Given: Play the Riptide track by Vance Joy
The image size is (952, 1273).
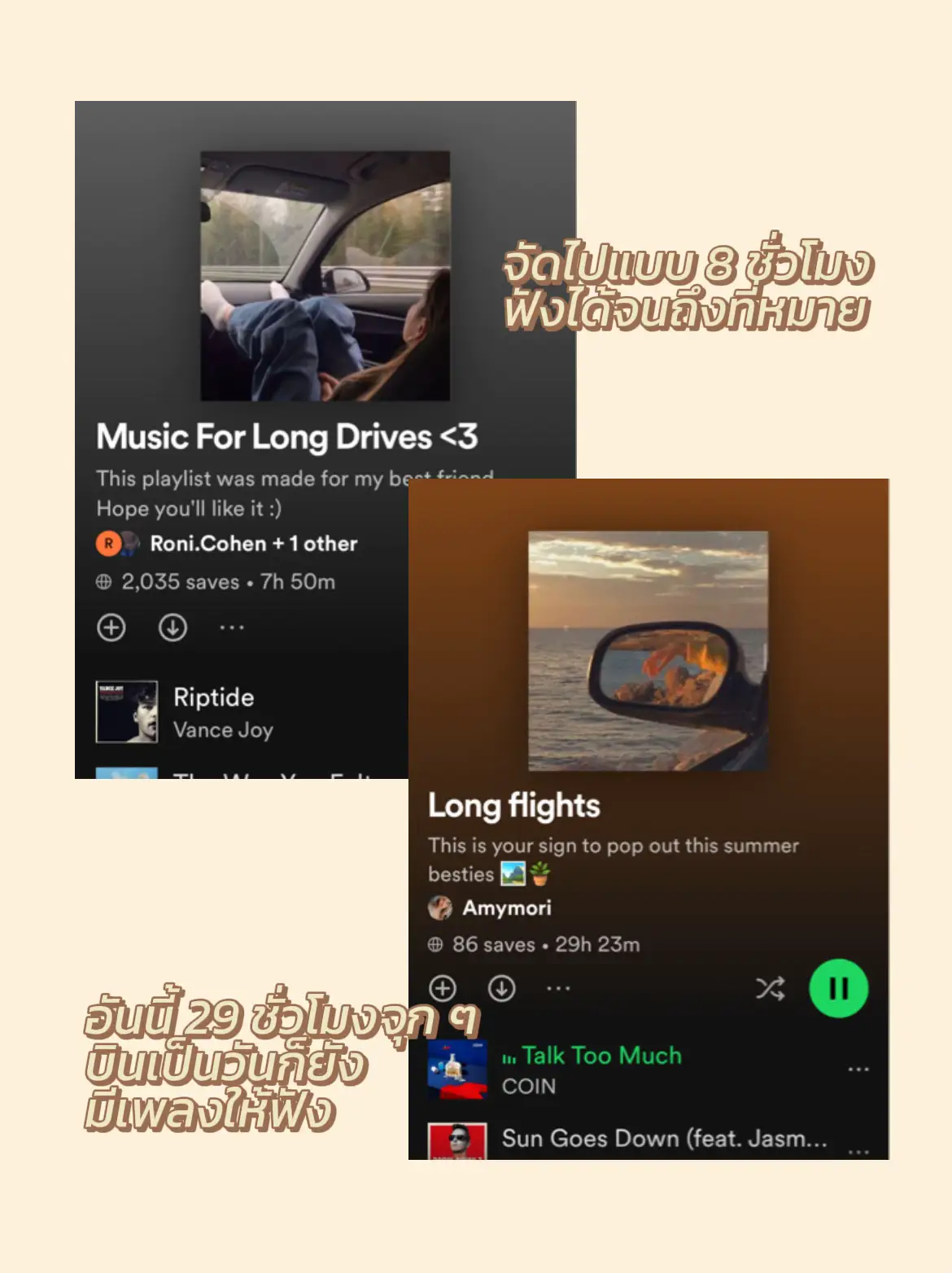Looking at the screenshot, I should coord(213,697).
